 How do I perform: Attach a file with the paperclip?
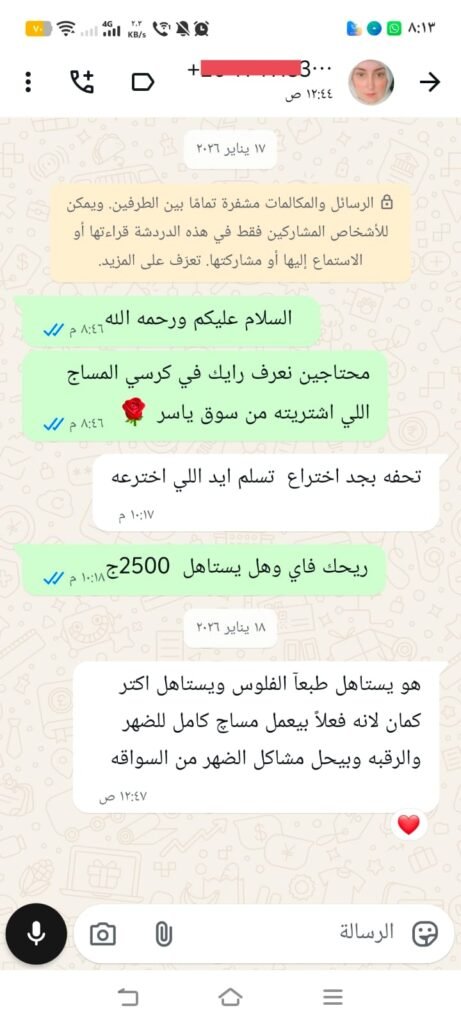pos(163,934)
